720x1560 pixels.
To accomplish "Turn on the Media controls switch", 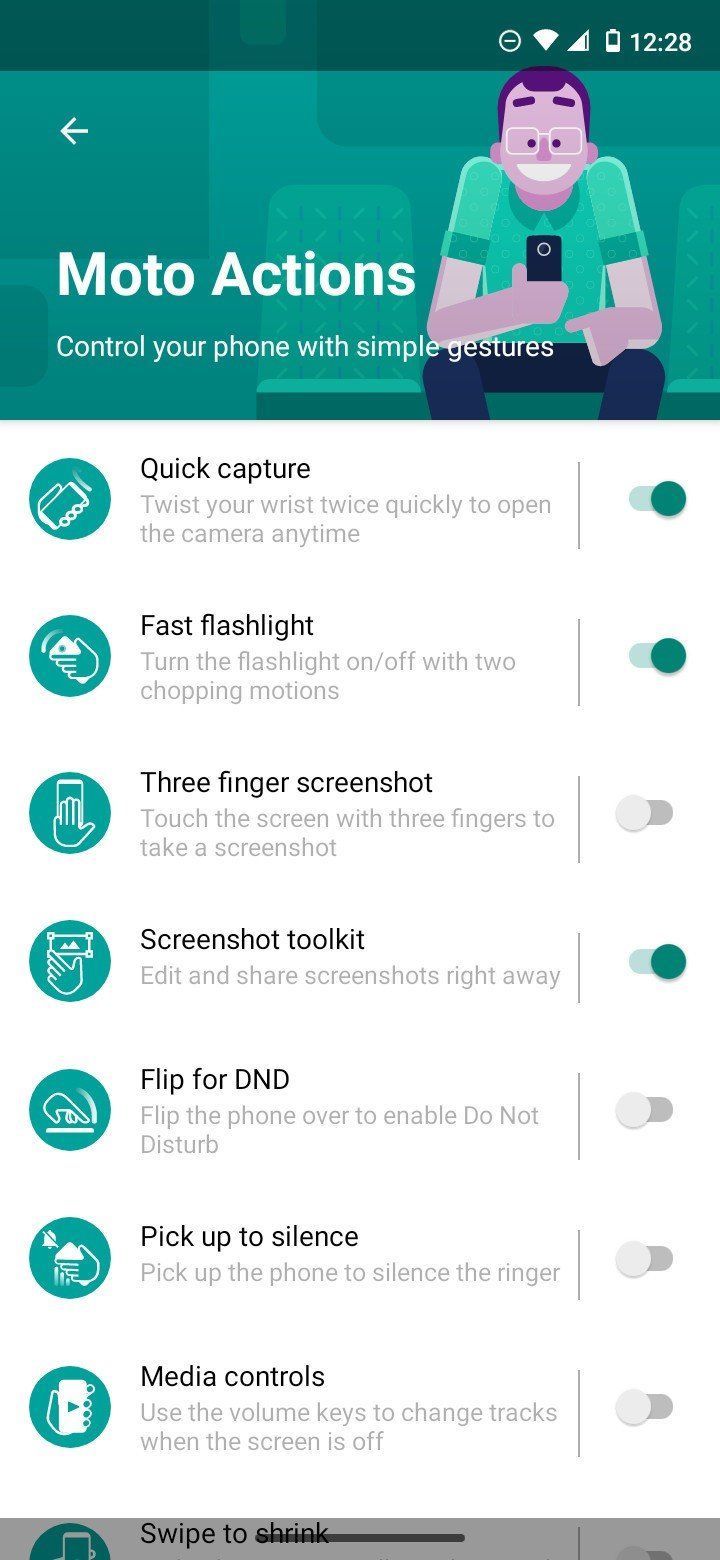I will (645, 1407).
